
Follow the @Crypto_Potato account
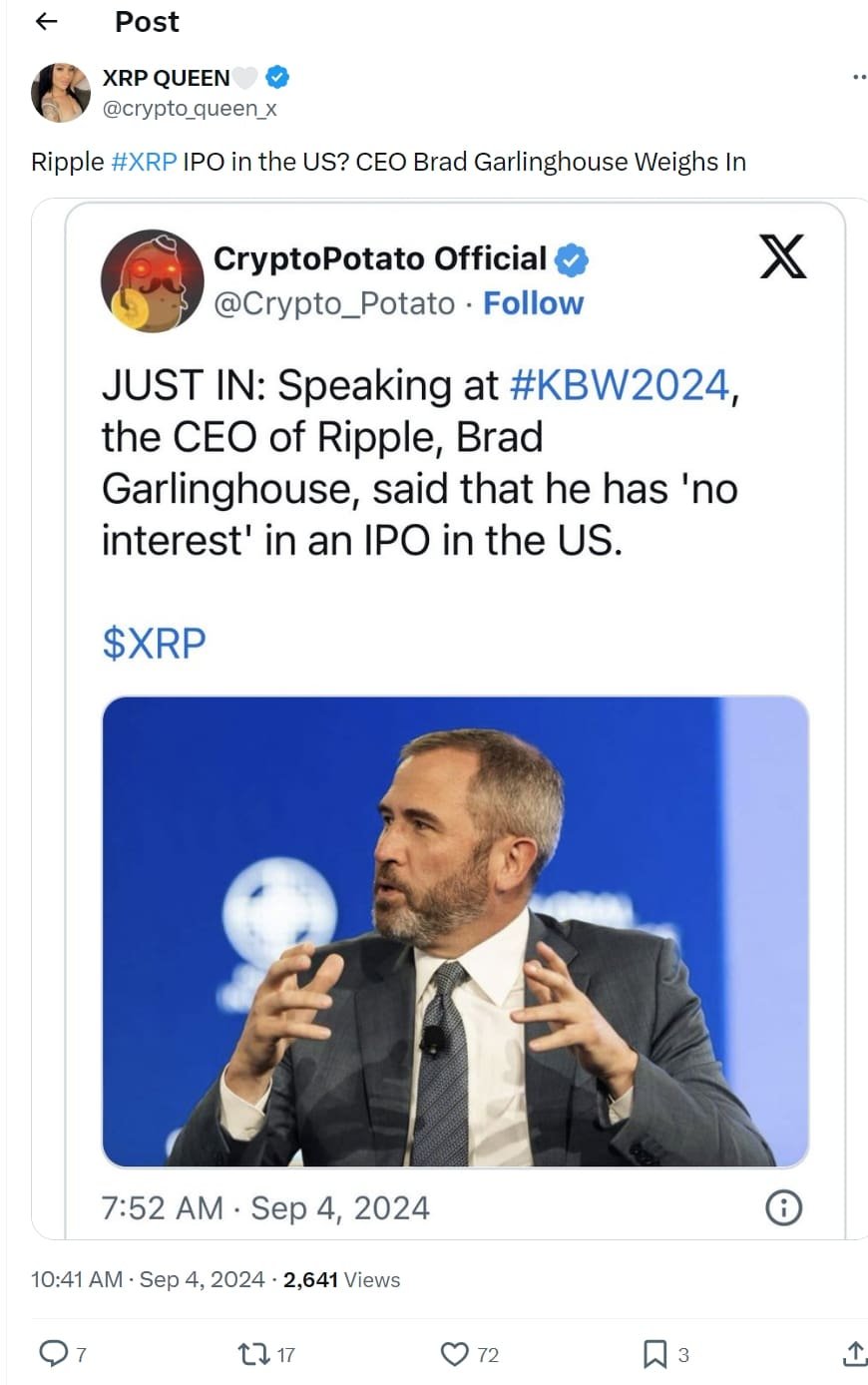534,303
